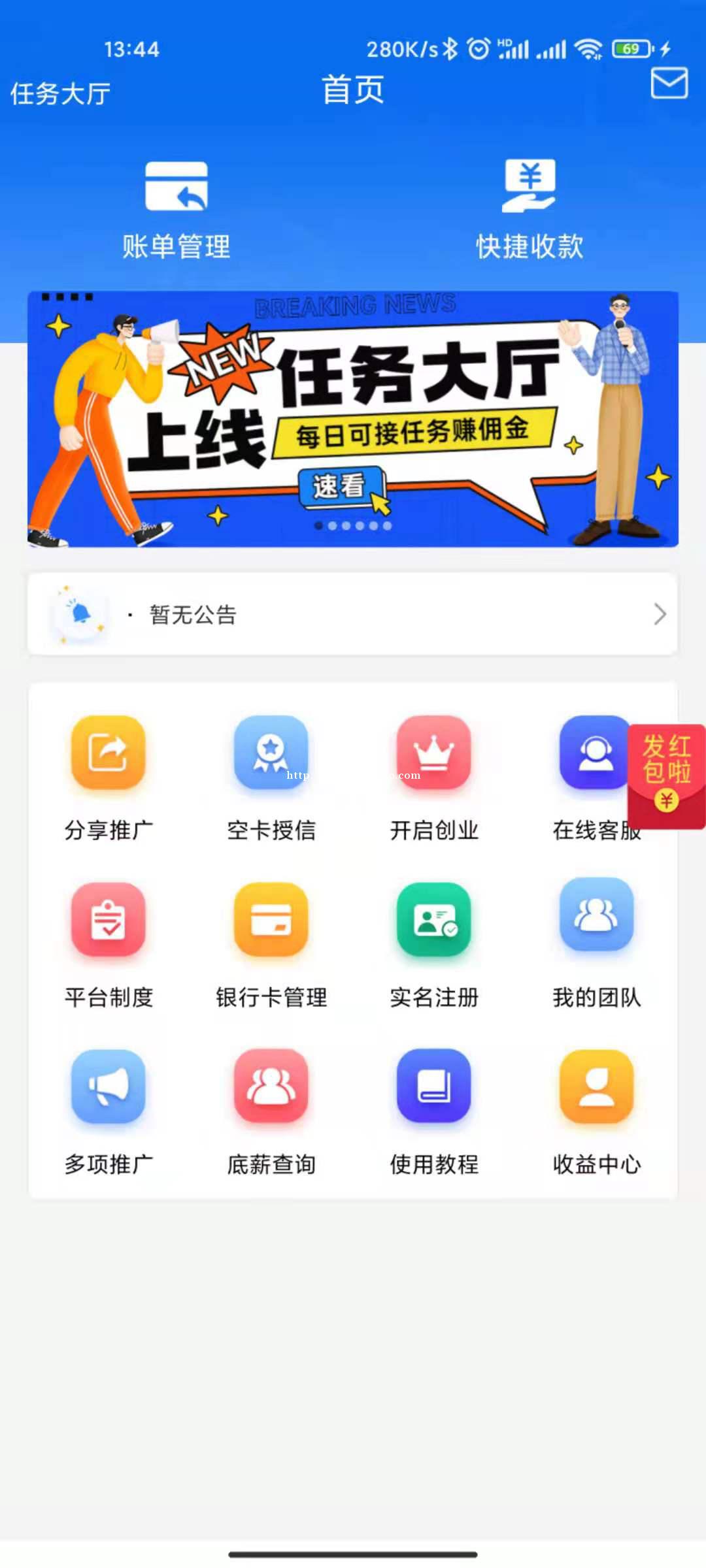Open 快捷收款
Screen dimensions: 706x1568
[x=529, y=210]
